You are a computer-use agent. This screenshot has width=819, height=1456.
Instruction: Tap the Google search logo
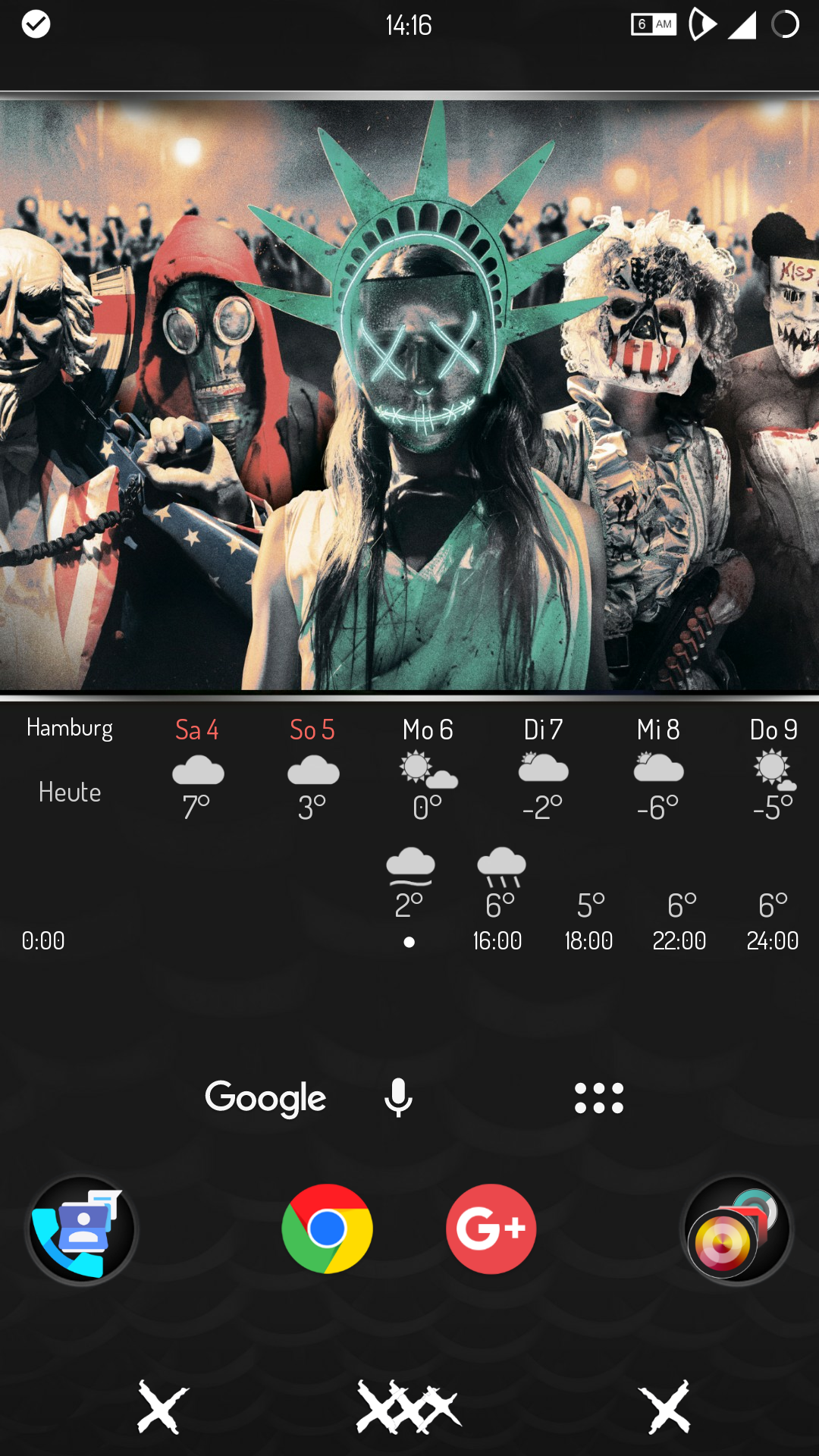coord(265,1098)
